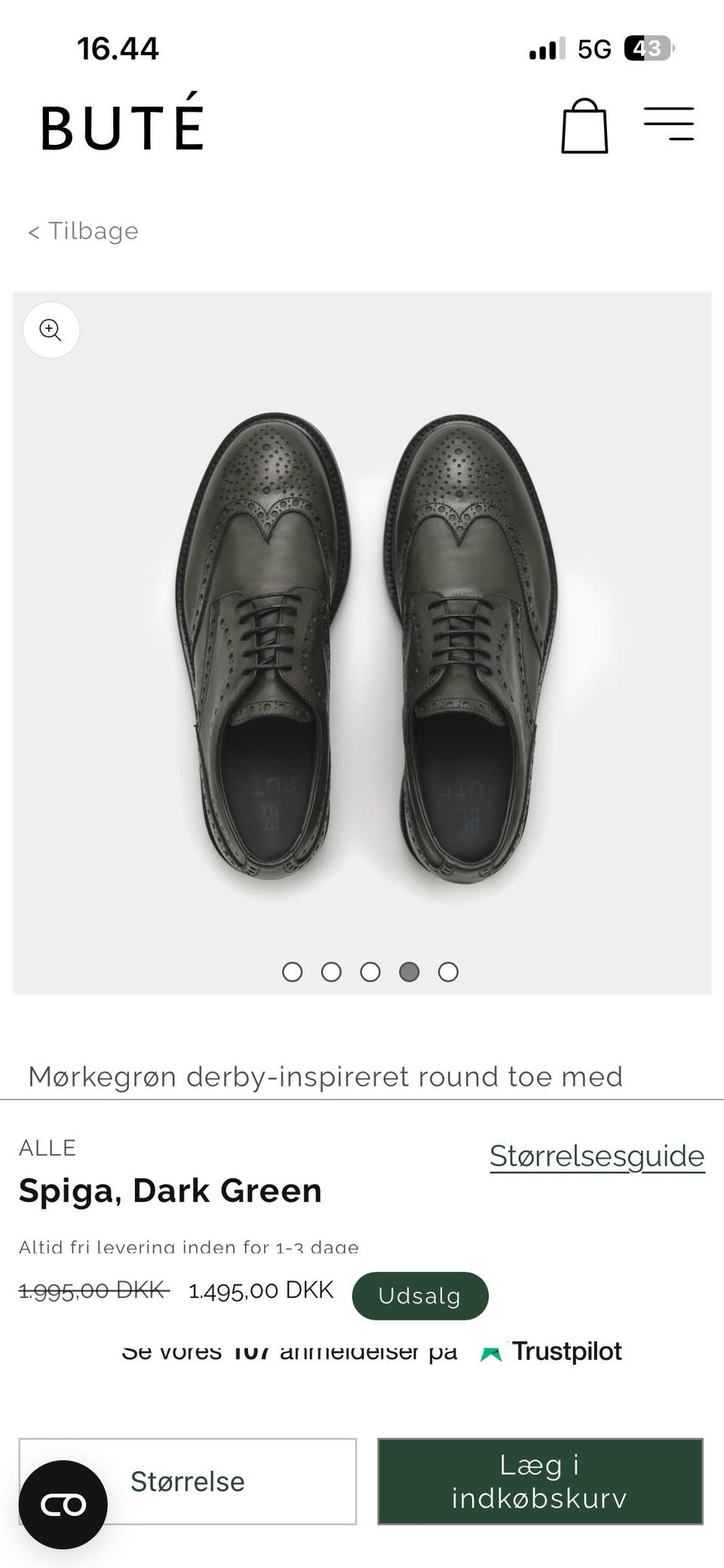Zoom the product image with magnifier icon
The image size is (724, 1568).
[51, 330]
